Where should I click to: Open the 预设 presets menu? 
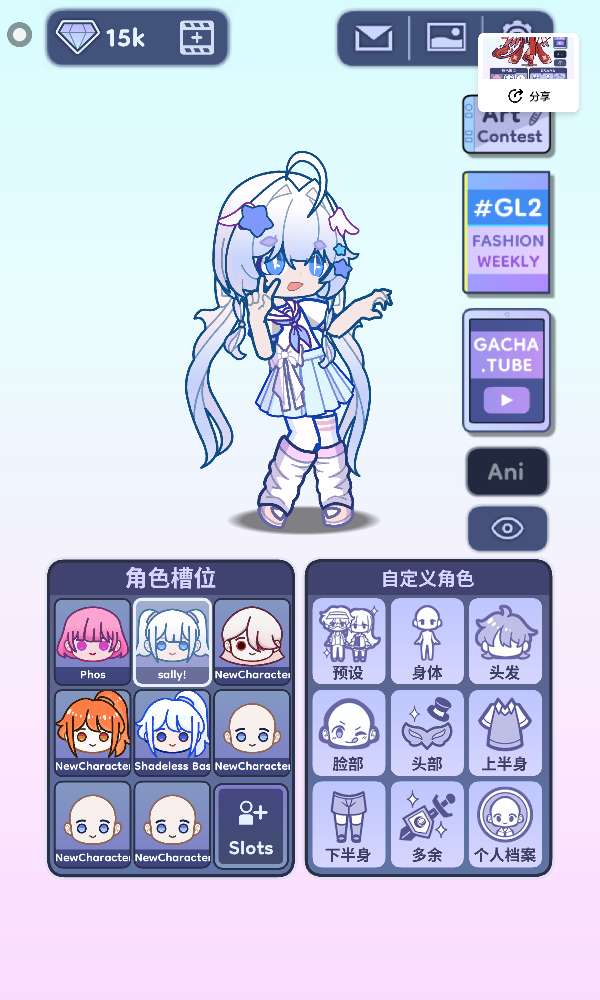(x=348, y=641)
